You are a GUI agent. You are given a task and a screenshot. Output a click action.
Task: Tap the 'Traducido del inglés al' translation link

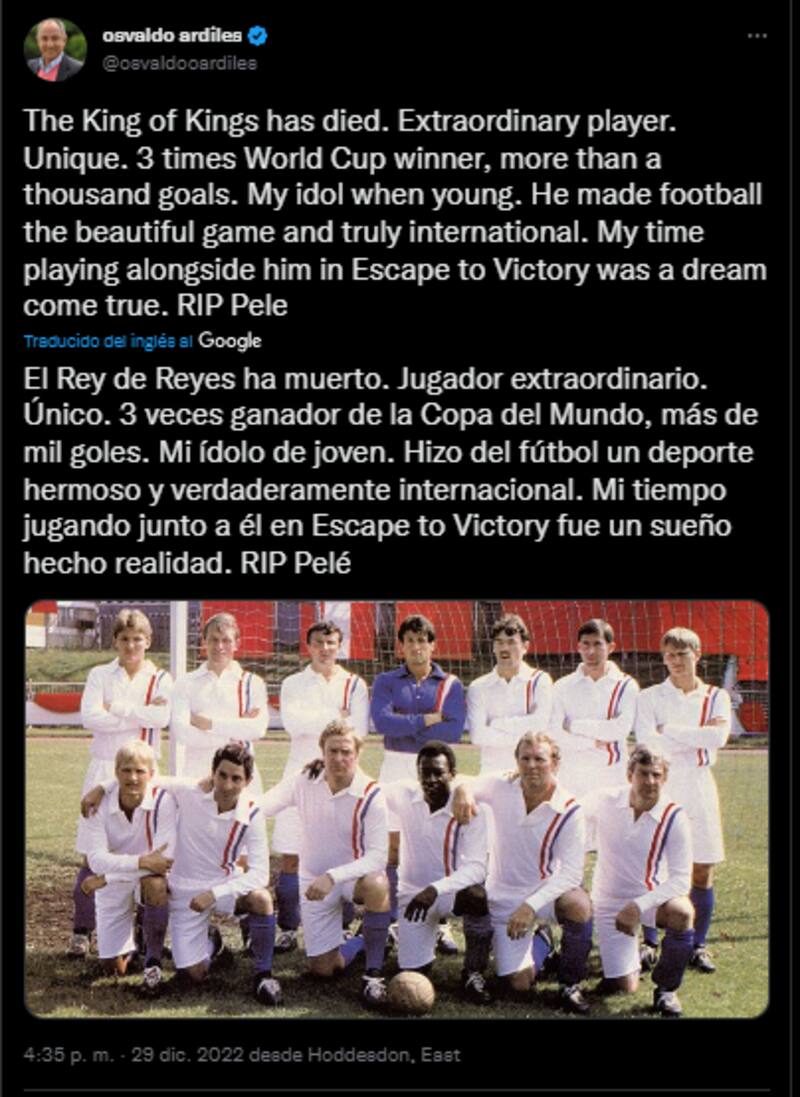108,341
